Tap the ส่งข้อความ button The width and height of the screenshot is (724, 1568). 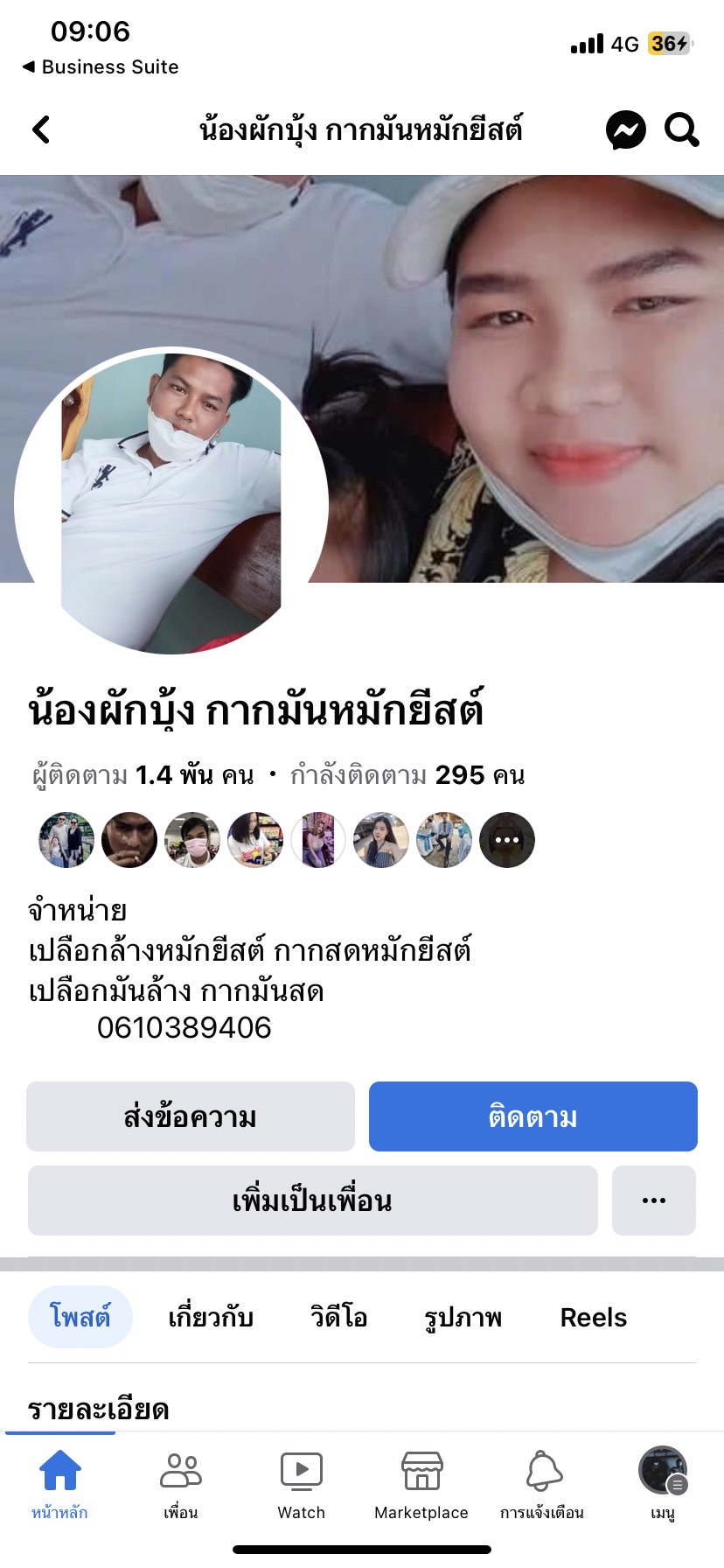191,1116
